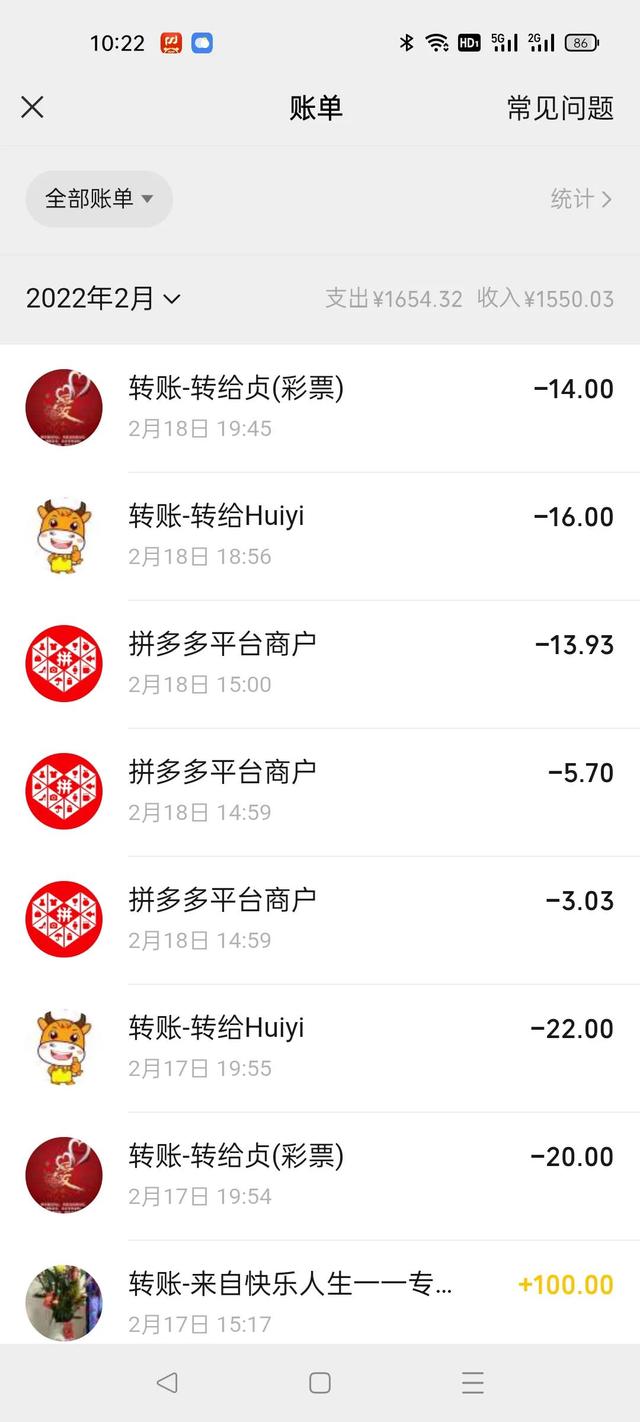The width and height of the screenshot is (640, 1422).
Task: Open the -22.00 transfer to Huiyi
Action: click(320, 1048)
